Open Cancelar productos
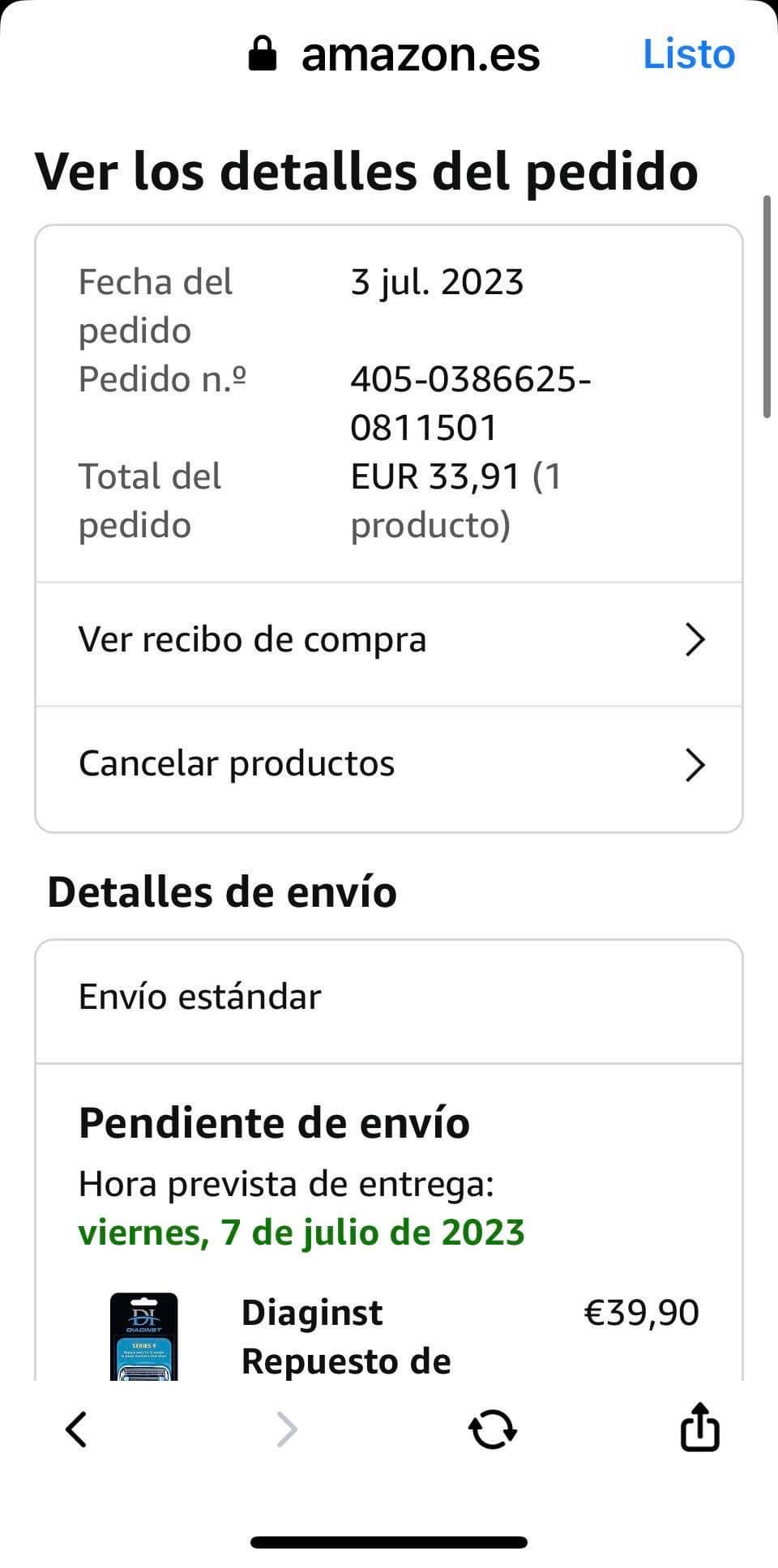Image resolution: width=778 pixels, height=1568 pixels. click(389, 764)
